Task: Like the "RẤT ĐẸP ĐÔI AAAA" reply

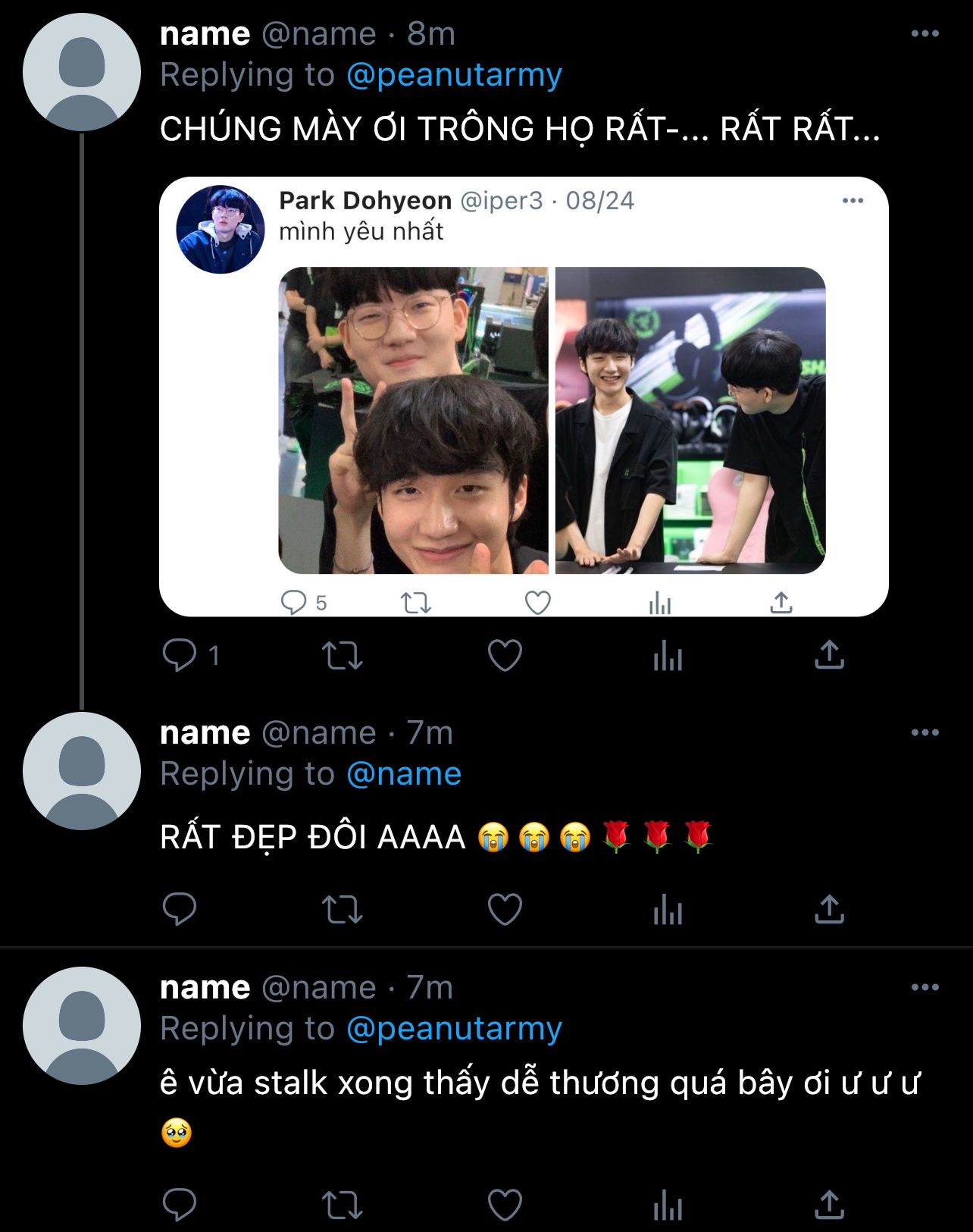Action: click(505, 910)
